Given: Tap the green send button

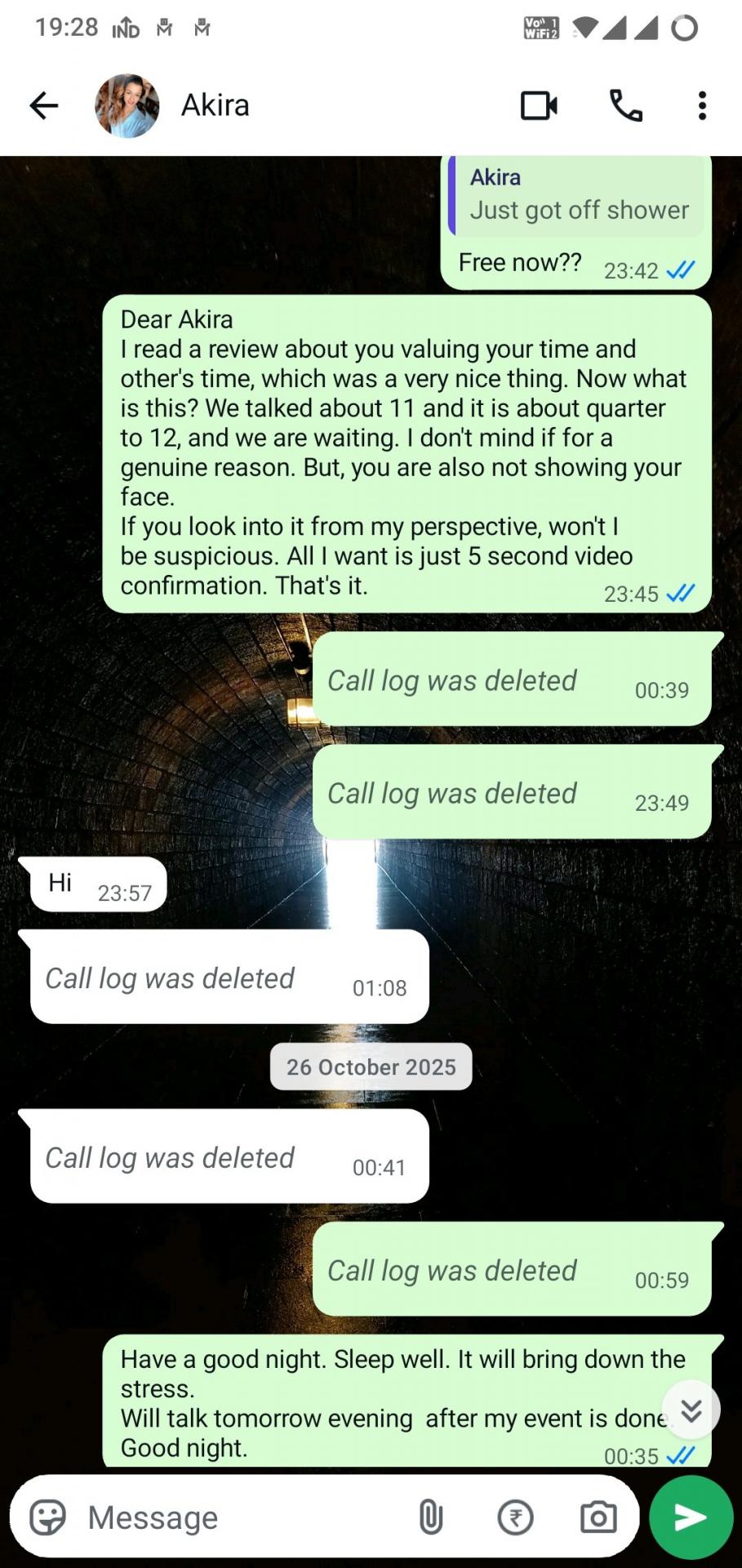Looking at the screenshot, I should tap(691, 1517).
